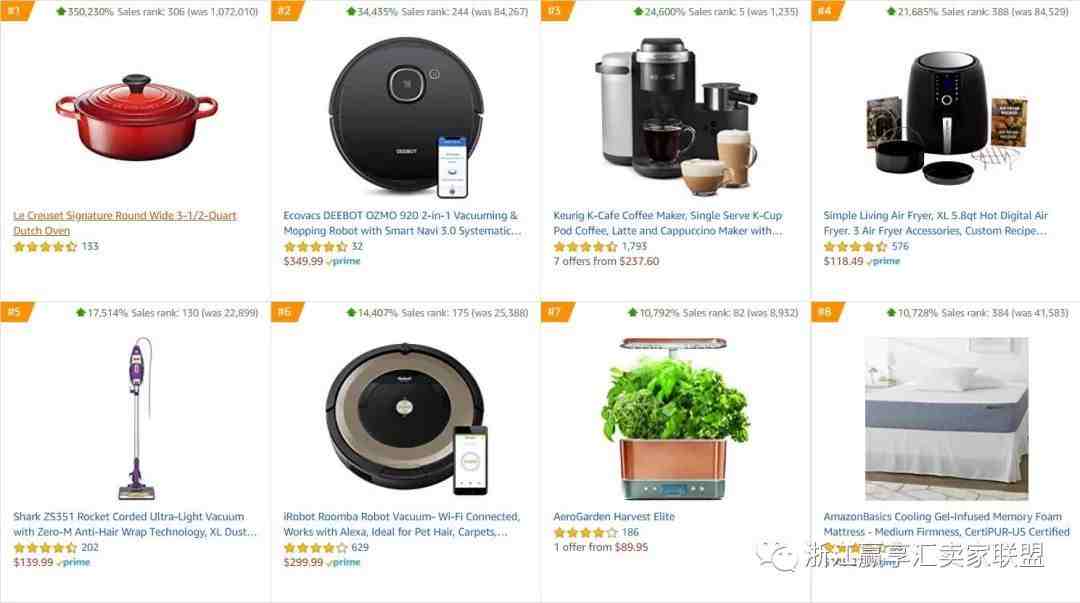View the 1,793 reviews for the Keurig K-Cafe
Image resolution: width=1080 pixels, height=603 pixels.
tap(634, 246)
